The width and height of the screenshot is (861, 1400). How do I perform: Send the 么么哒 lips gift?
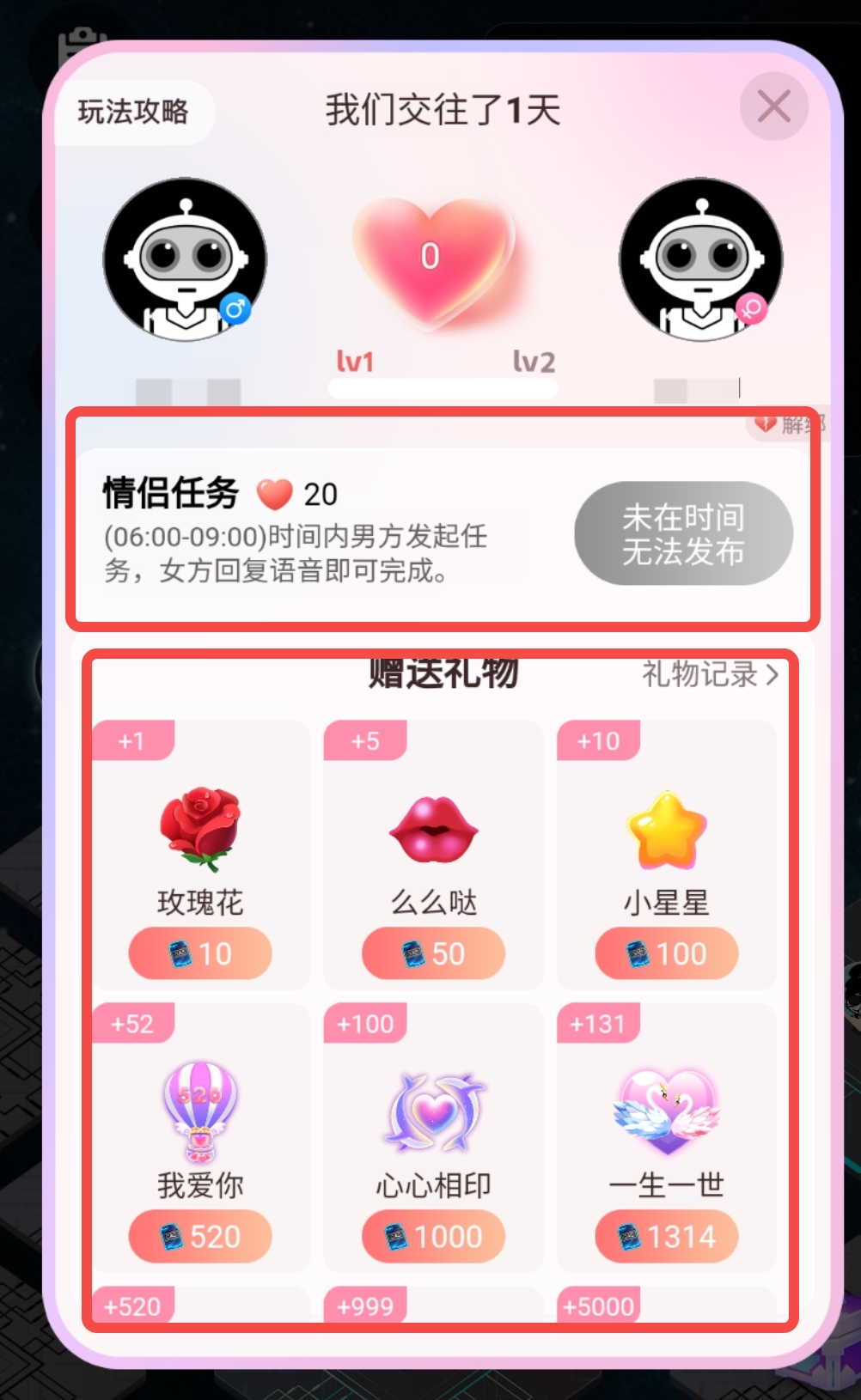[x=433, y=855]
